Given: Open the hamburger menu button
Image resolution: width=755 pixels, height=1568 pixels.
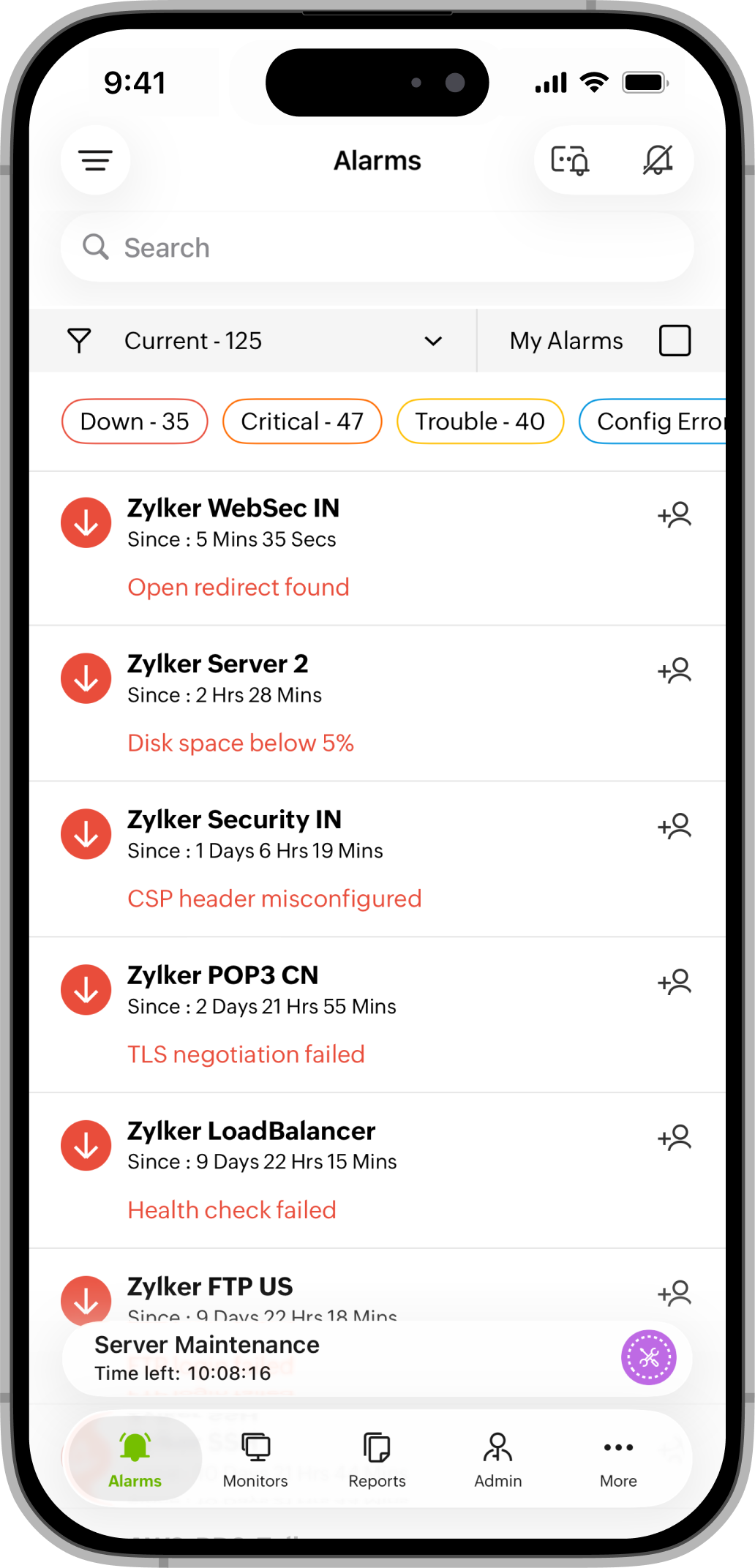Looking at the screenshot, I should coord(95,160).
